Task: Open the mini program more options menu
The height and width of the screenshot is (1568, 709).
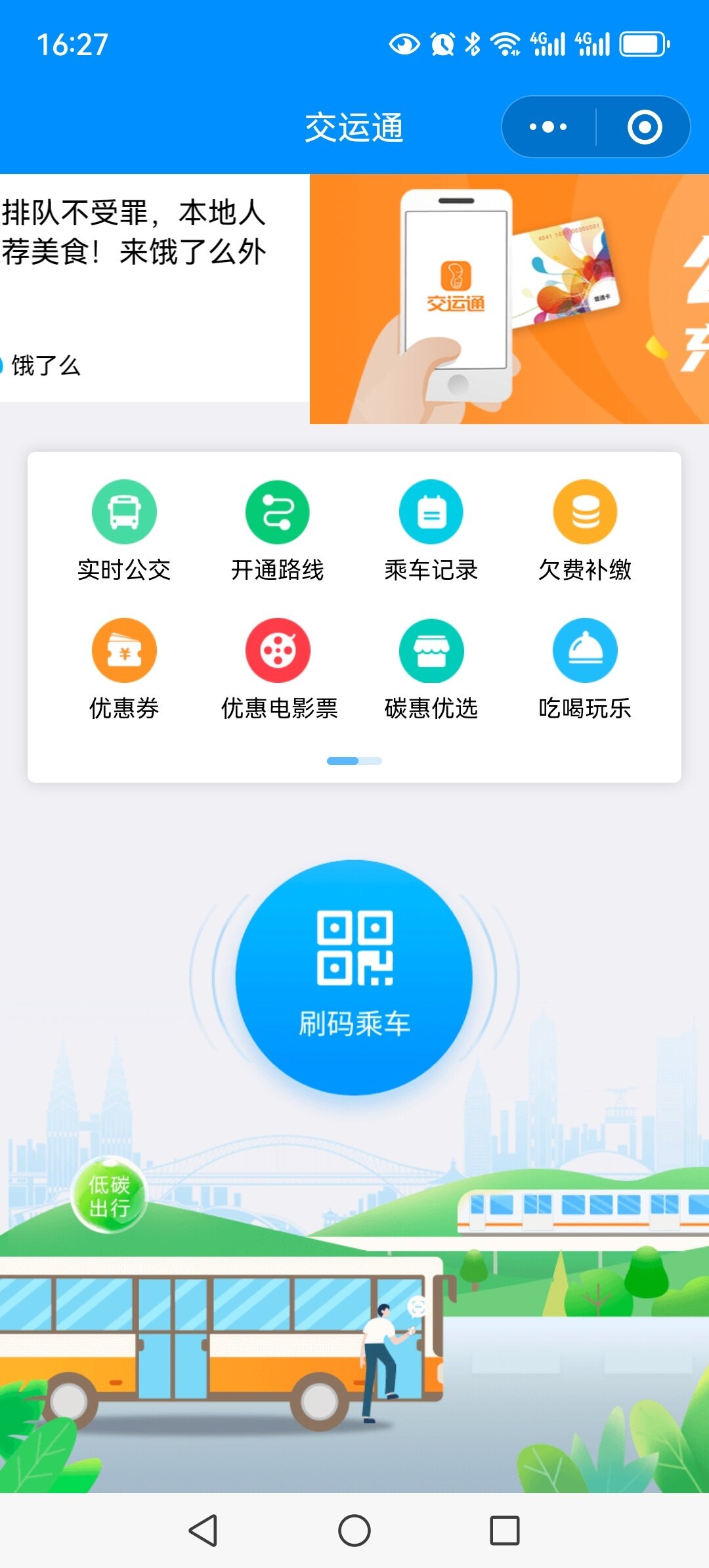Action: (x=549, y=127)
